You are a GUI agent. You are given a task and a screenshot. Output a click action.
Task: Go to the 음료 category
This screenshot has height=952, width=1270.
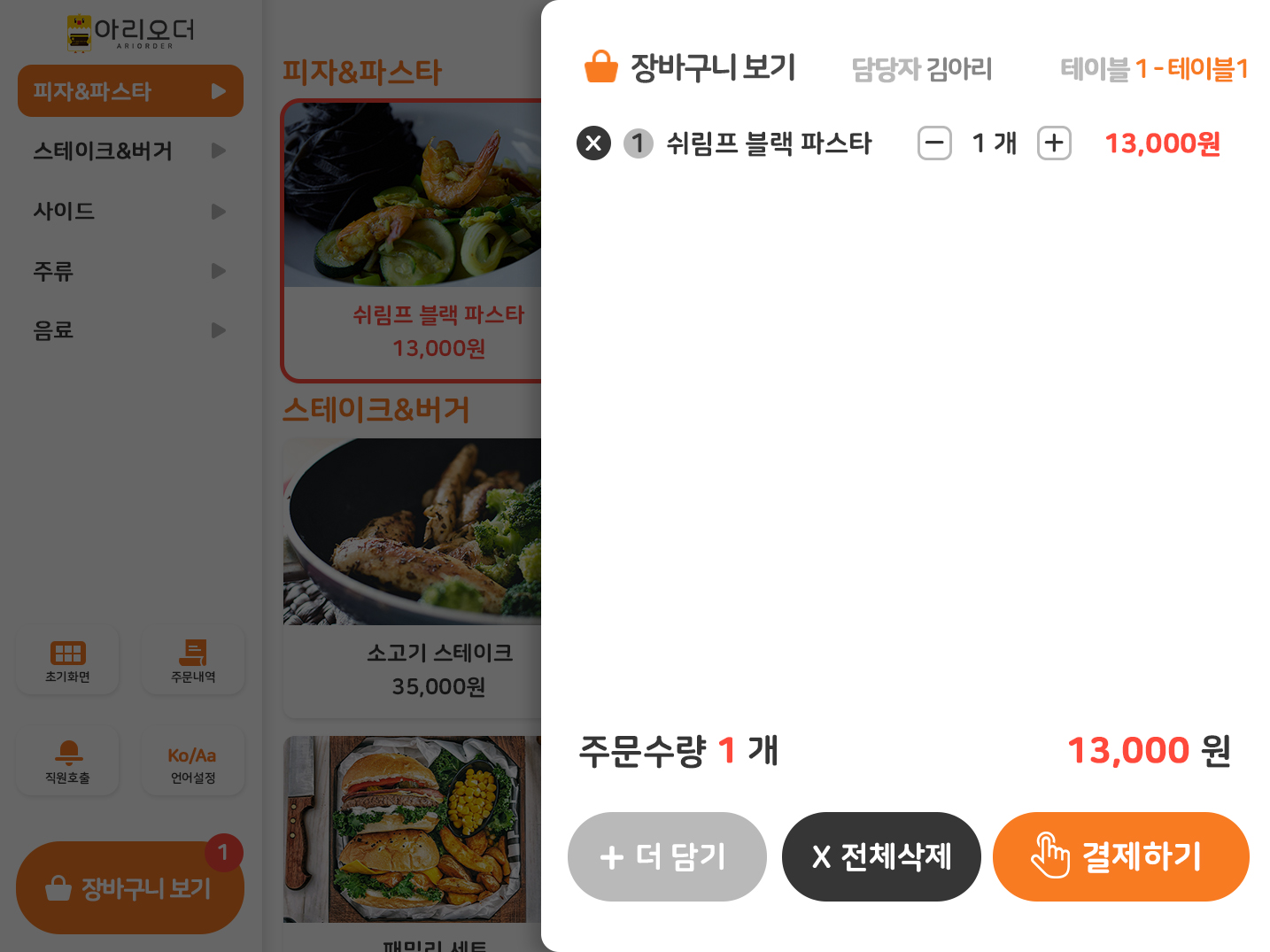[130, 330]
